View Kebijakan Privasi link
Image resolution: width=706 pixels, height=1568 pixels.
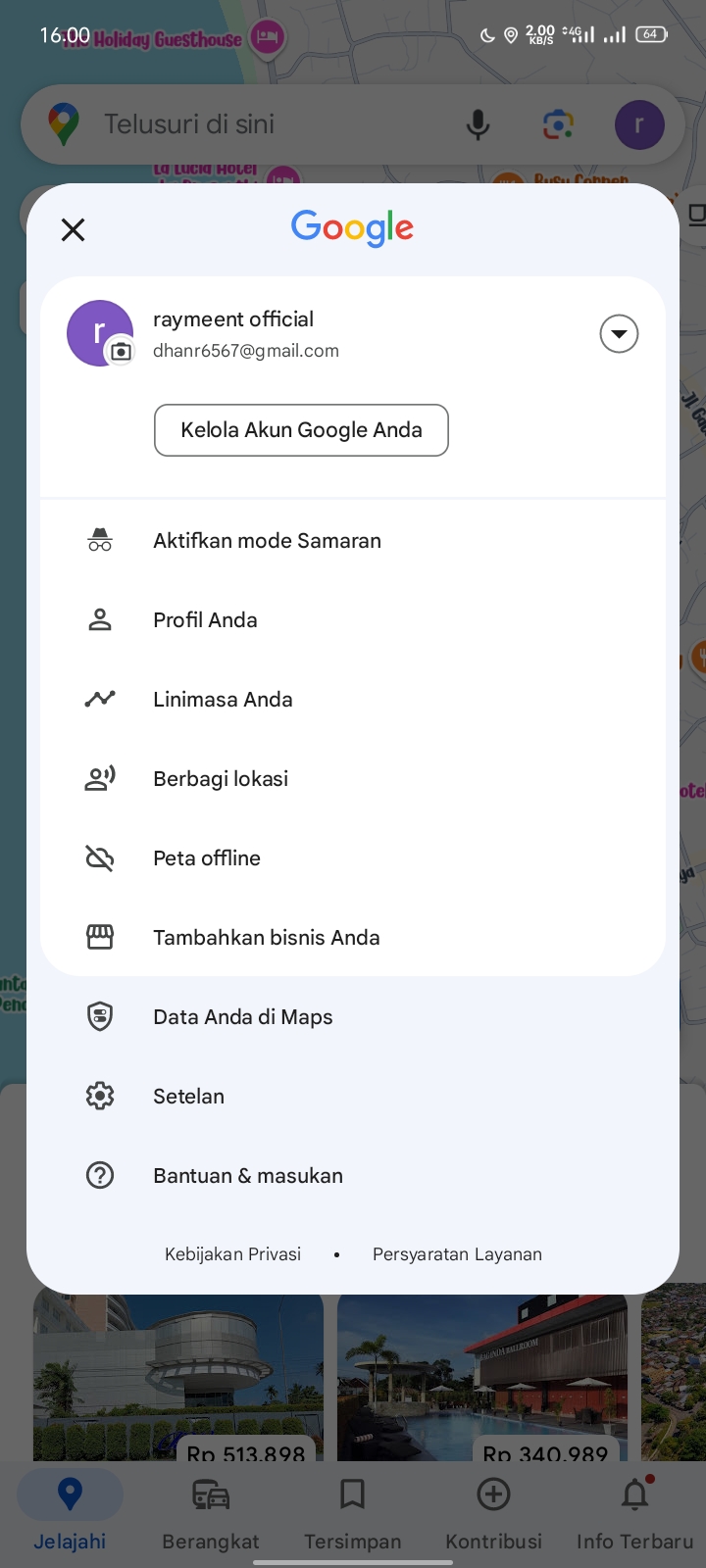(x=232, y=1254)
